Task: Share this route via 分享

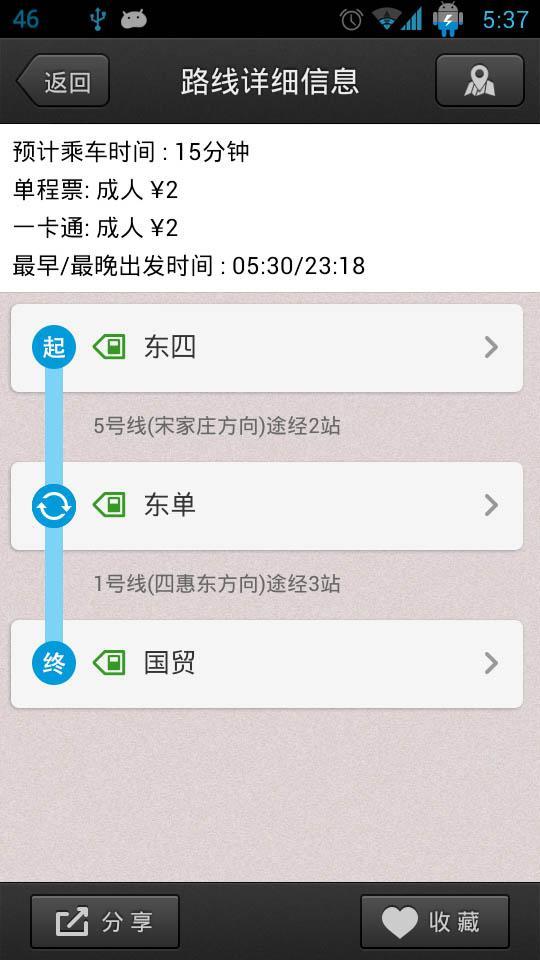Action: pos(105,921)
